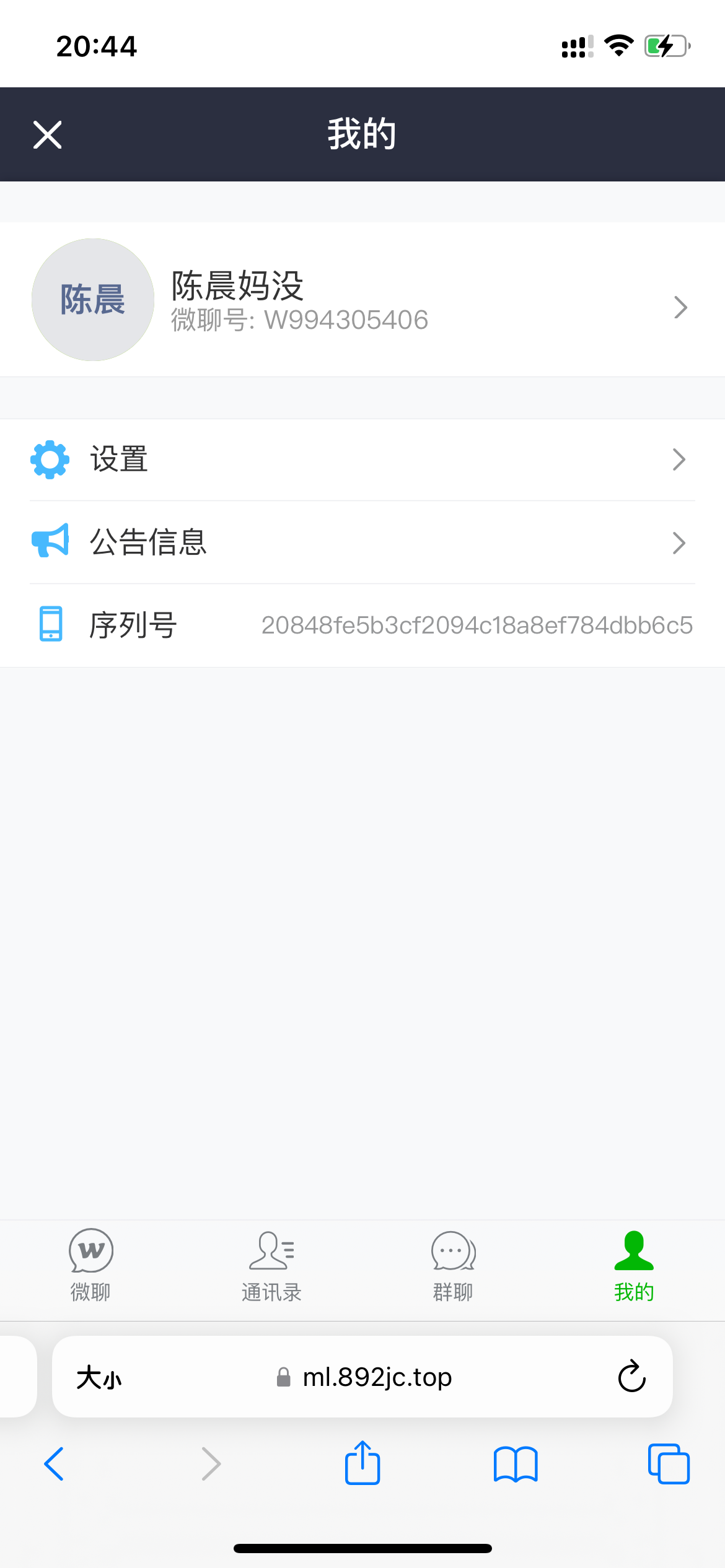Share the page via Safari share icon
The height and width of the screenshot is (1568, 725).
pyautogui.click(x=362, y=1463)
